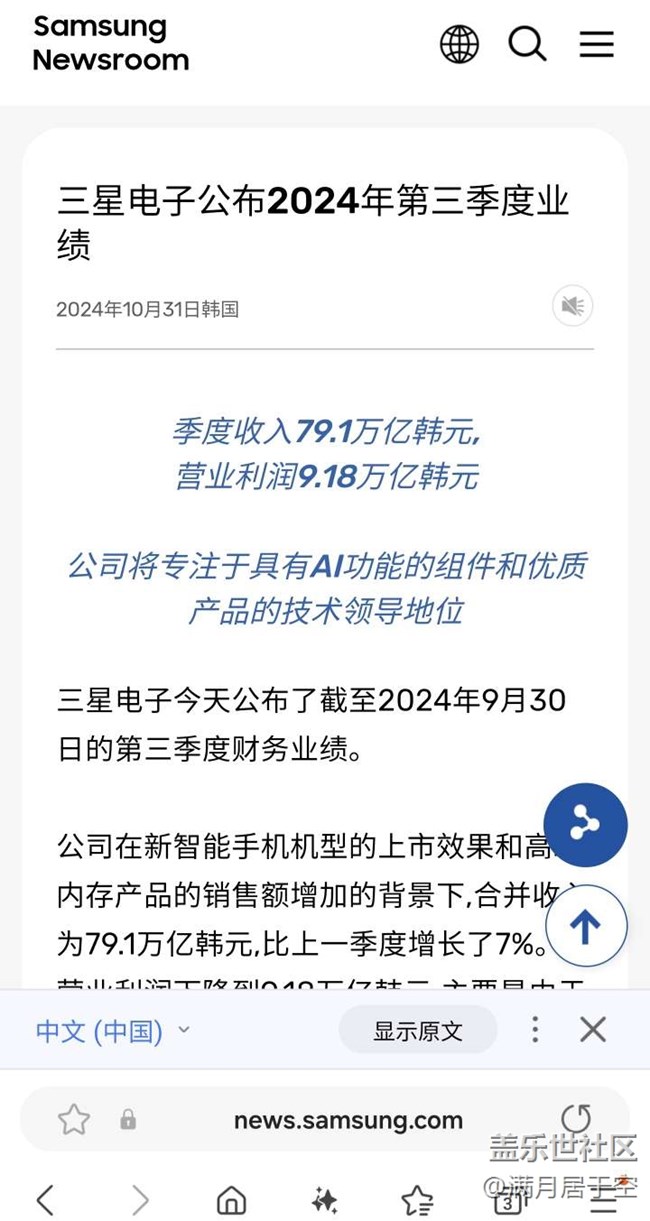The width and height of the screenshot is (650, 1221).
Task: Close the translation bar
Action: tap(593, 1030)
